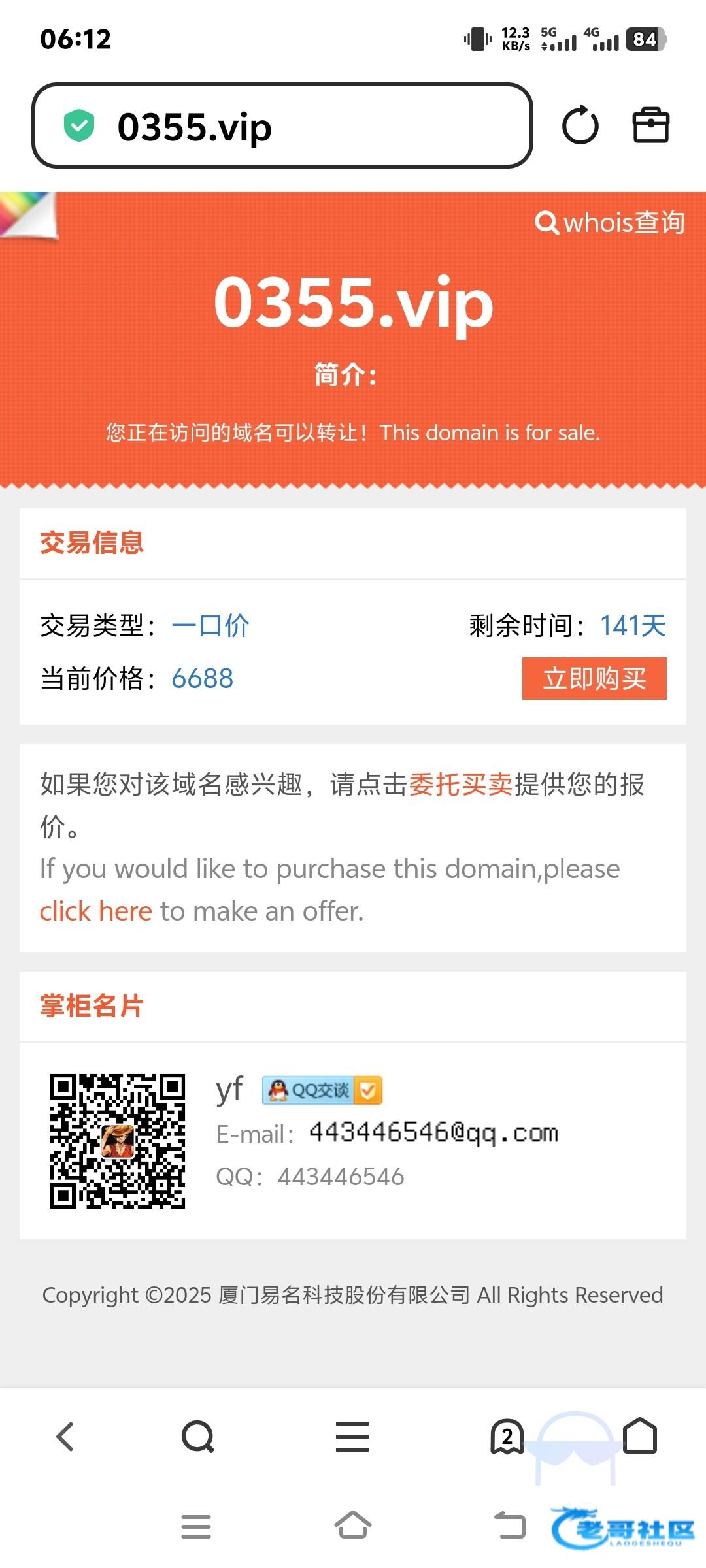Tap the 0355.vip address bar
The height and width of the screenshot is (1568, 706).
coord(281,126)
